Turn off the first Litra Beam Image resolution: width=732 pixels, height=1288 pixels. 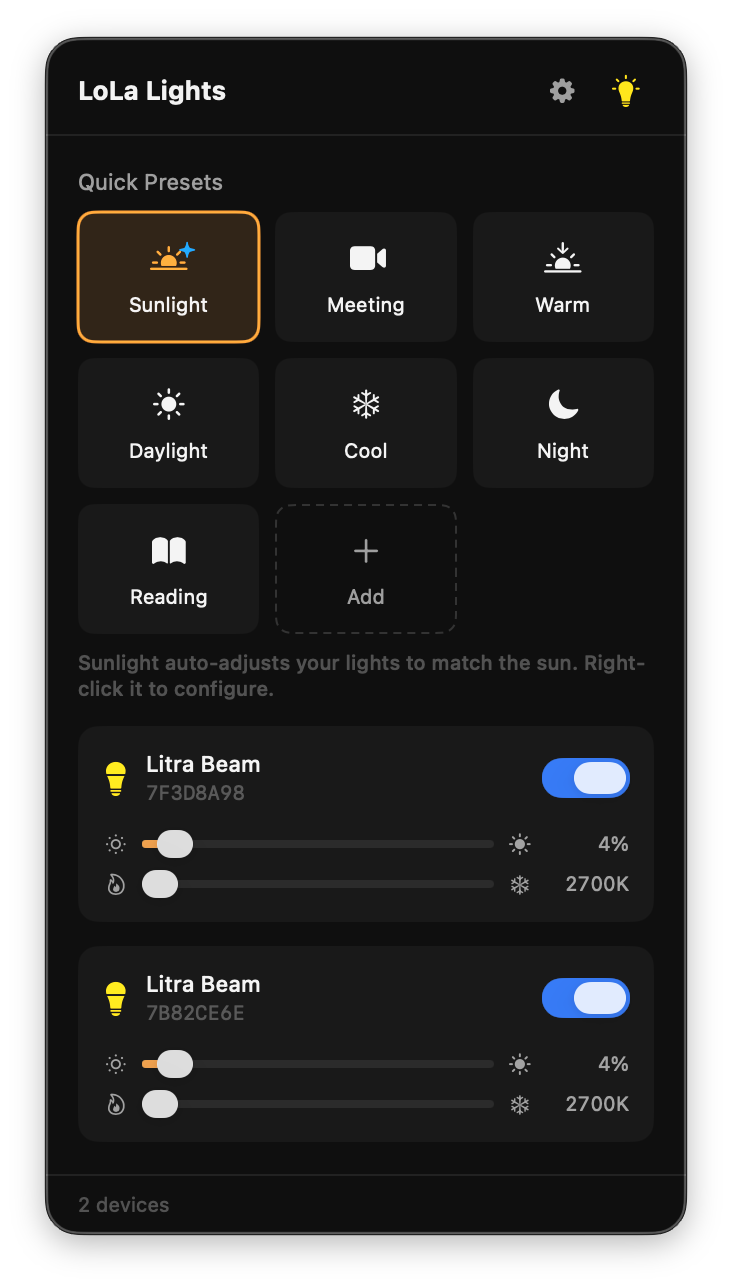(x=586, y=778)
